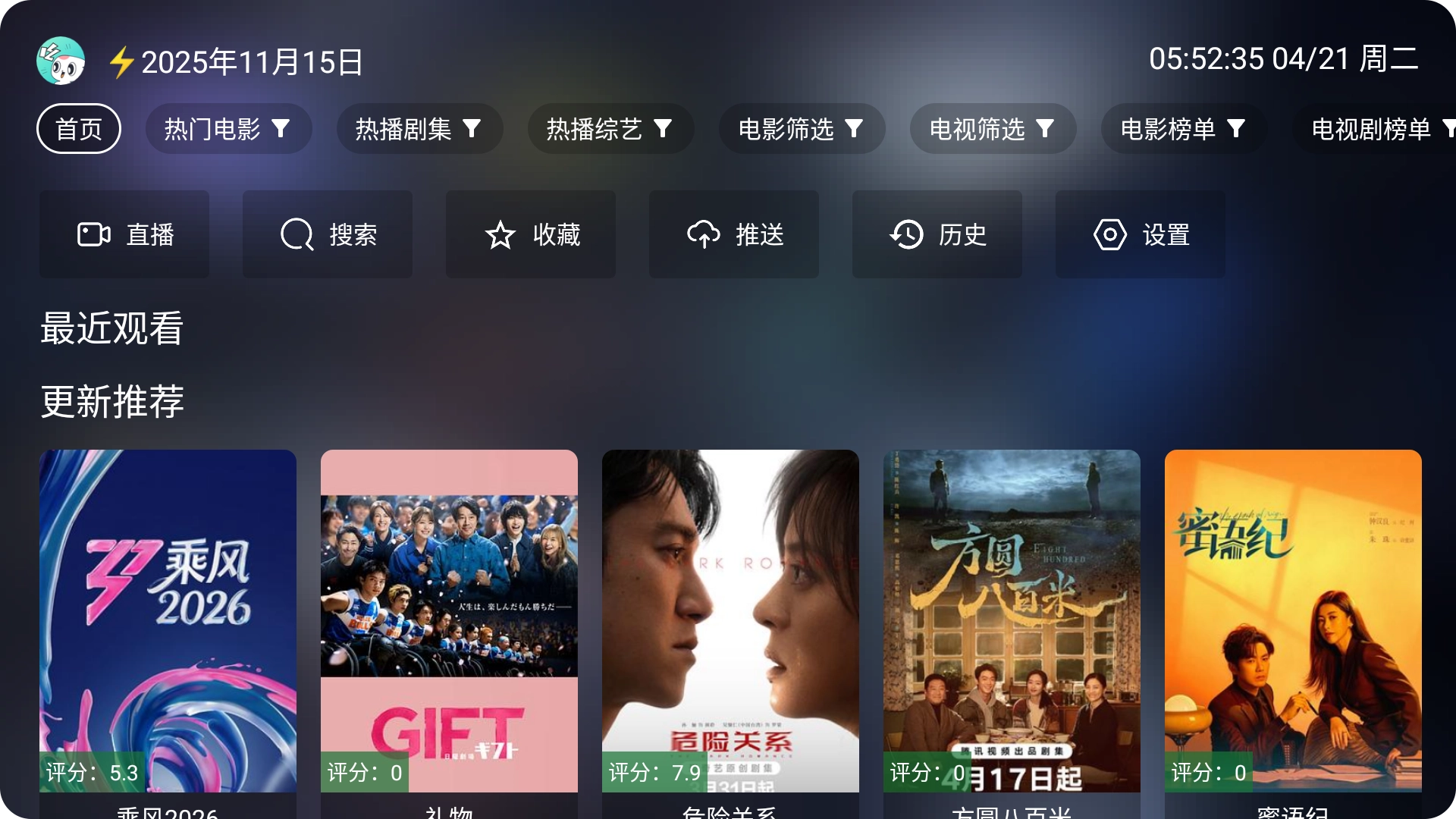The width and height of the screenshot is (1456, 819).
Task: Go to the 热播综艺 tab
Action: pyautogui.click(x=610, y=129)
